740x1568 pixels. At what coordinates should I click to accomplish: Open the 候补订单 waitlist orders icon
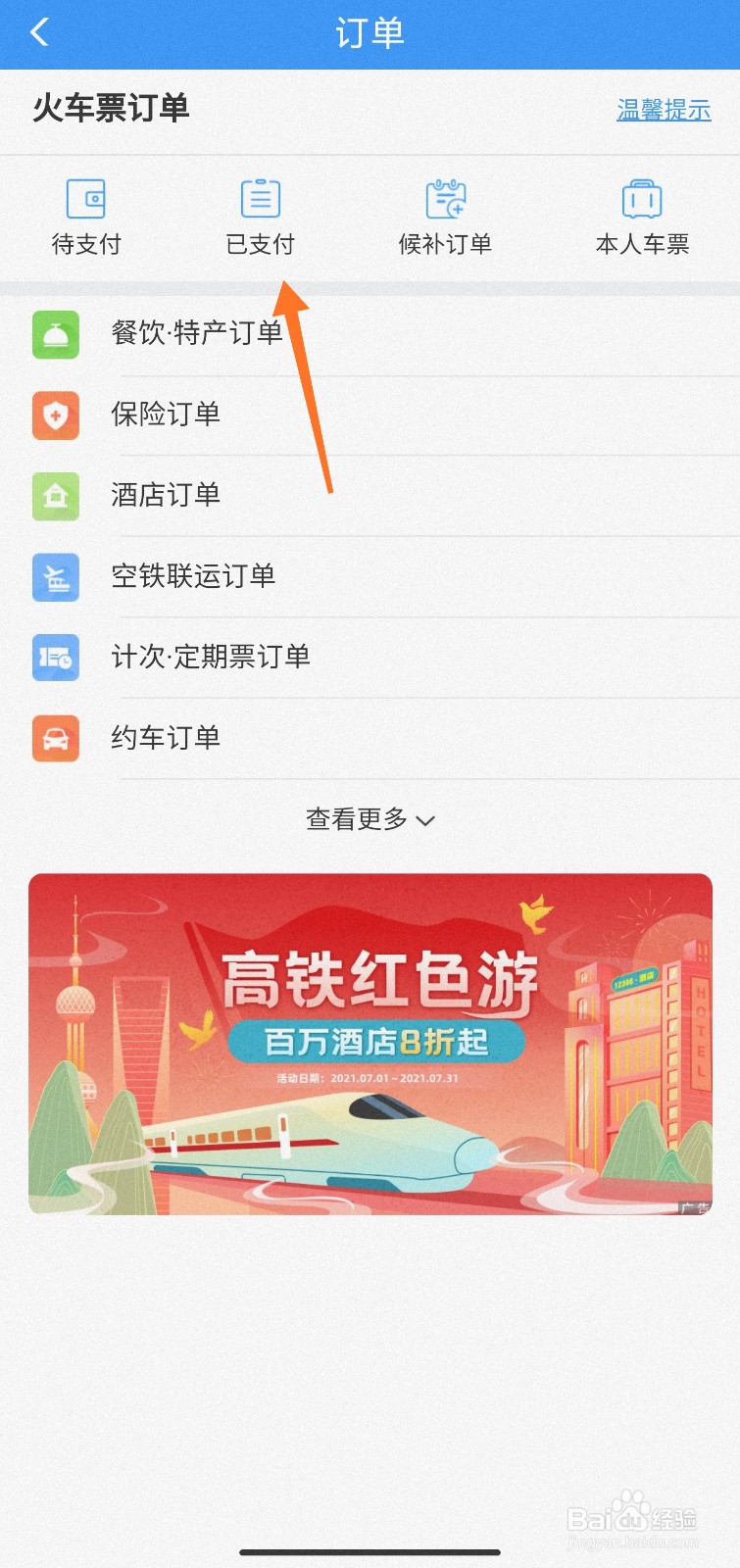point(448,199)
